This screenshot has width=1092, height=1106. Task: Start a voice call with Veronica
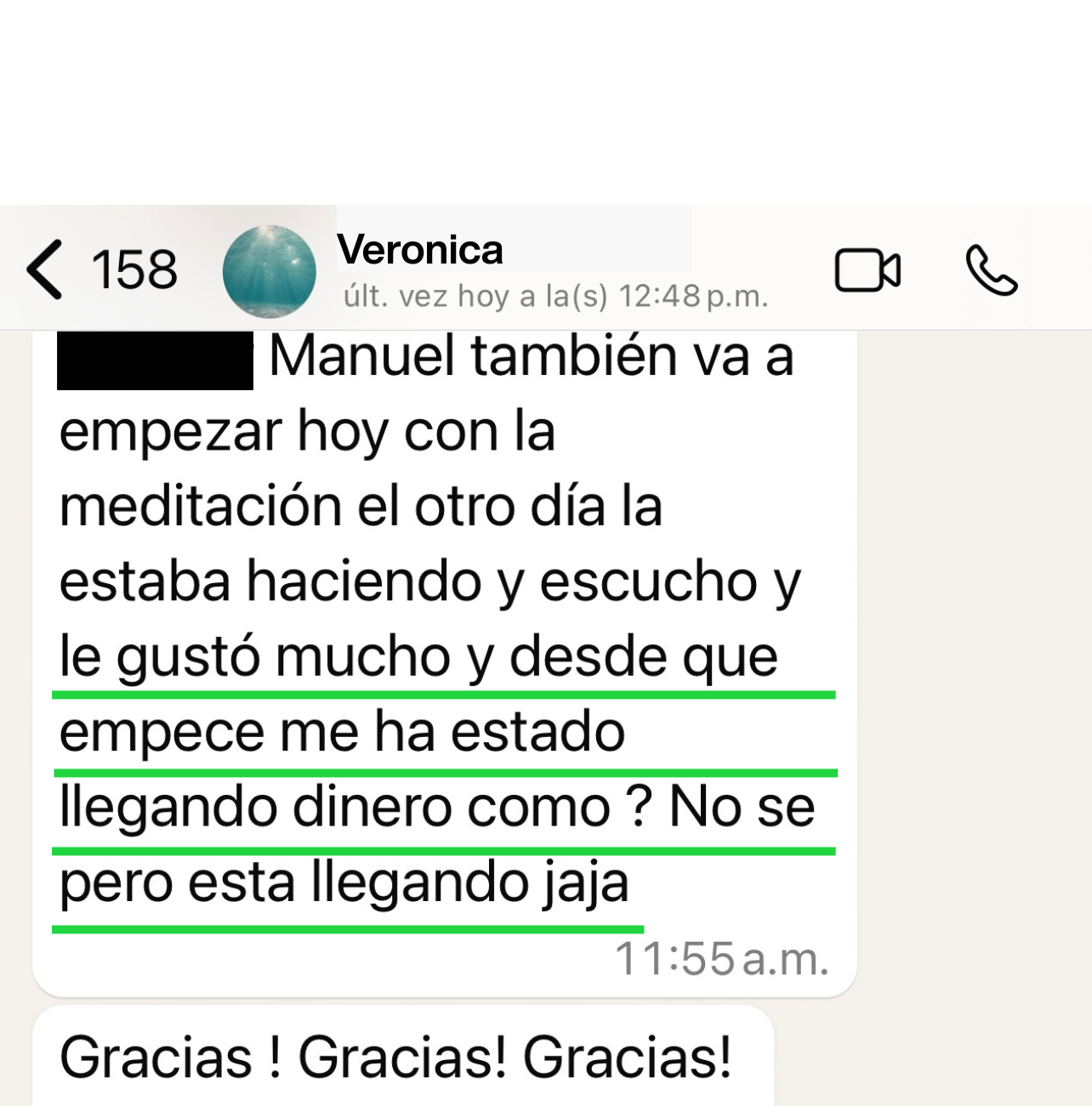991,270
